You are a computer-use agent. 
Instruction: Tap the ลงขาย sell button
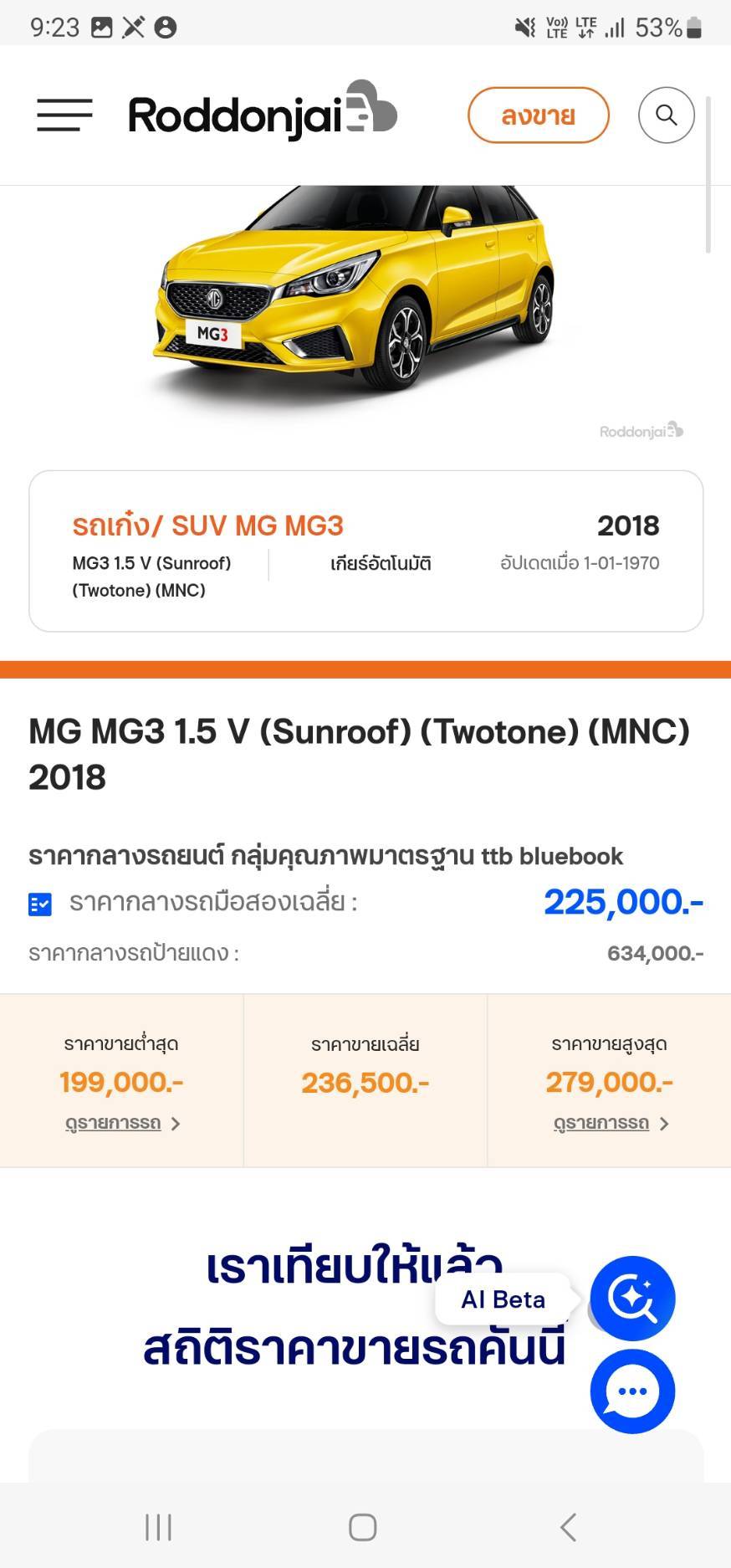(538, 115)
